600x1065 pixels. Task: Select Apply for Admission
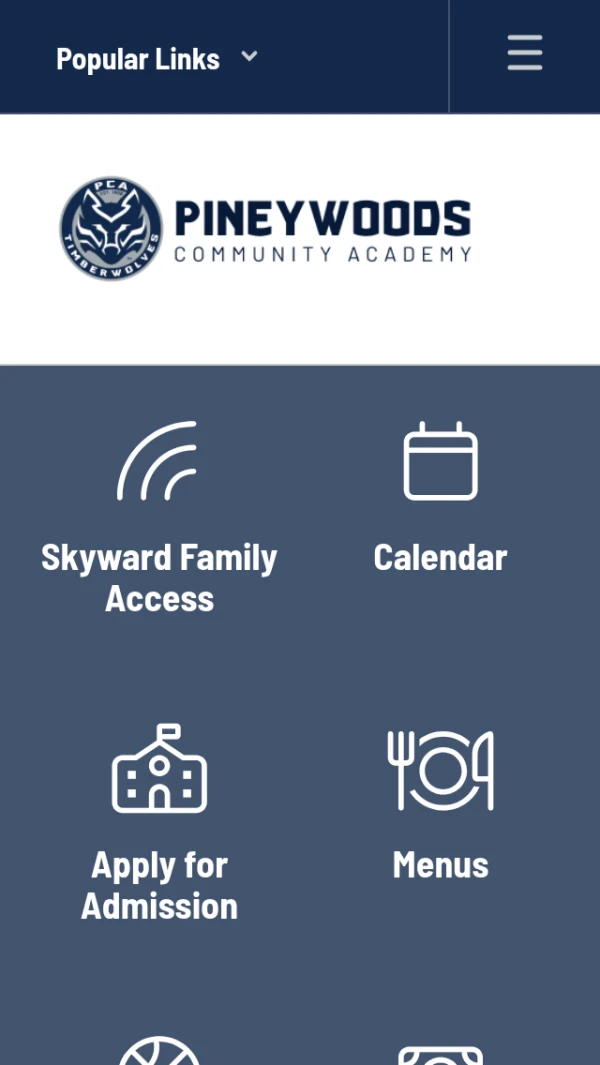tap(159, 823)
